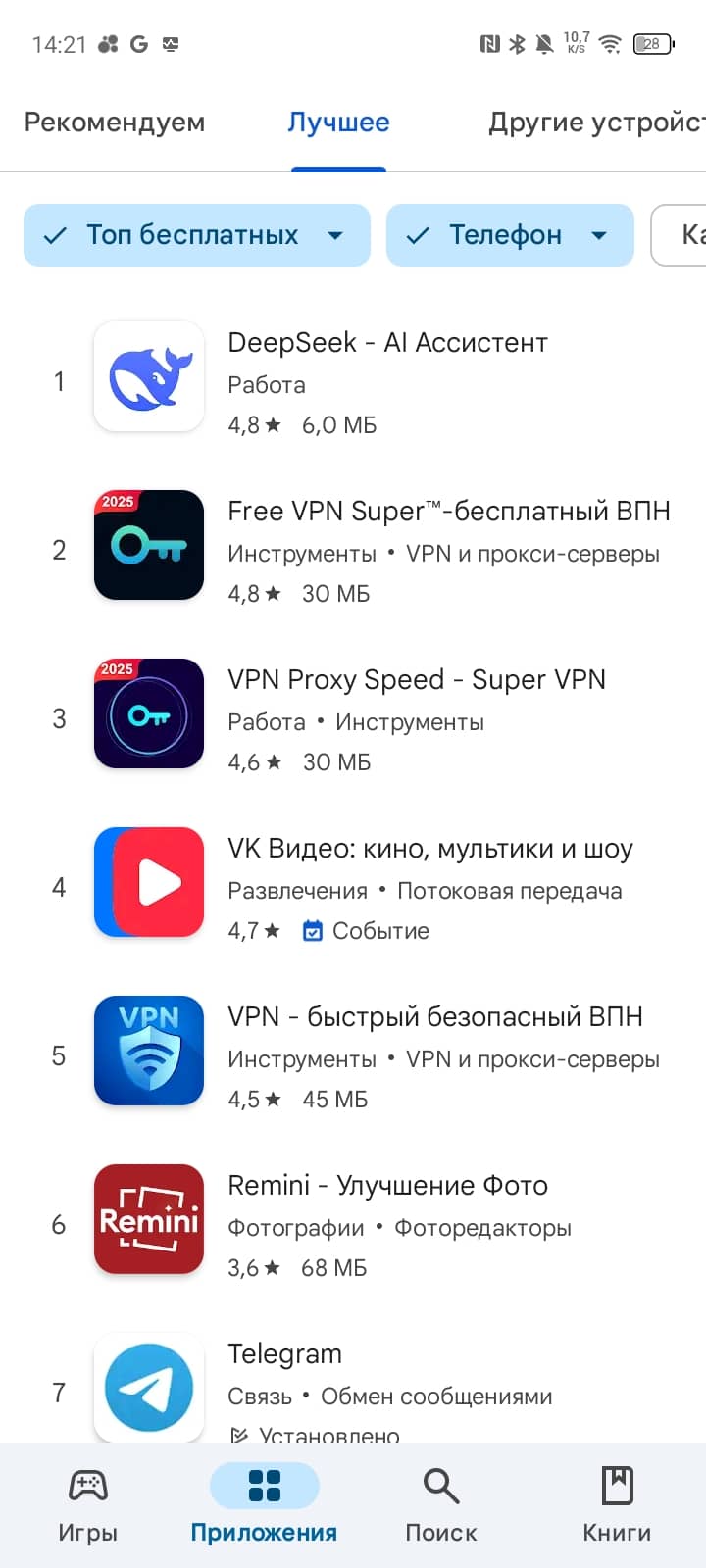Screen dimensions: 706x1568
Task: Expand the Топ бесплатных dropdown chip
Action: click(197, 235)
